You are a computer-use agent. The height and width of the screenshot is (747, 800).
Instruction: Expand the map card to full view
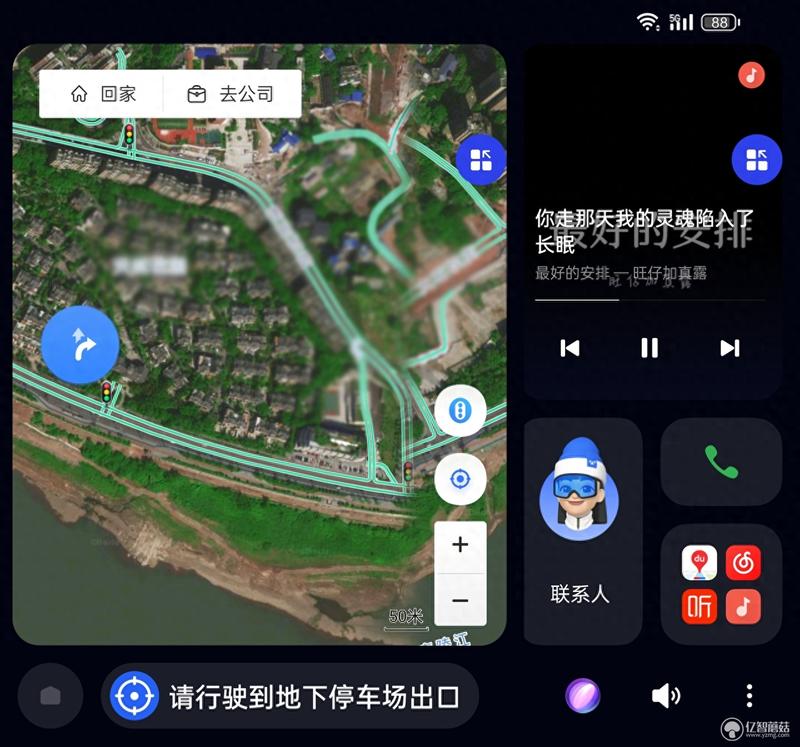coord(481,160)
